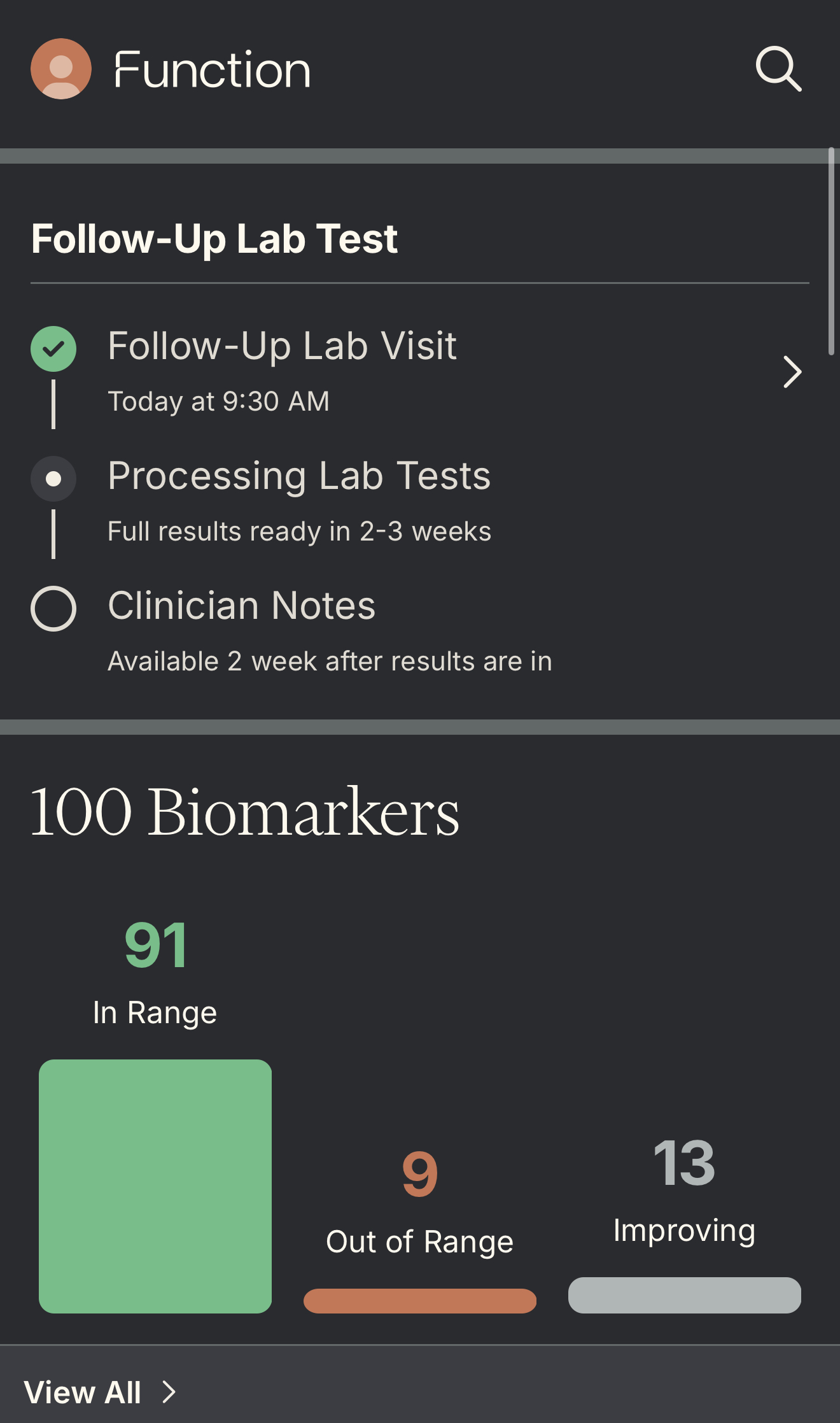This screenshot has height=1423, width=840.
Task: Open the search magnifier icon
Action: pos(778,69)
